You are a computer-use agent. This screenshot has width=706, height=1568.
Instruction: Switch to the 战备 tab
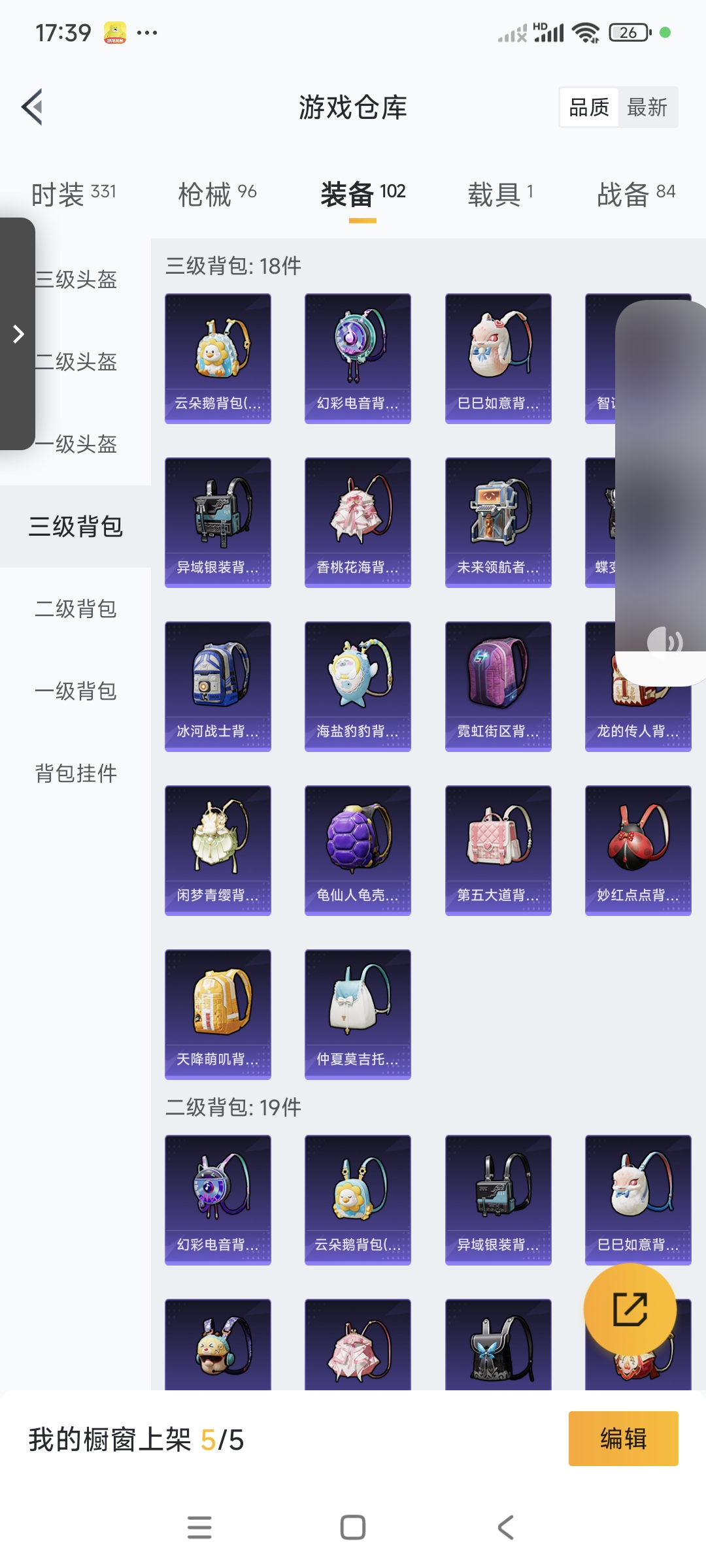(635, 194)
